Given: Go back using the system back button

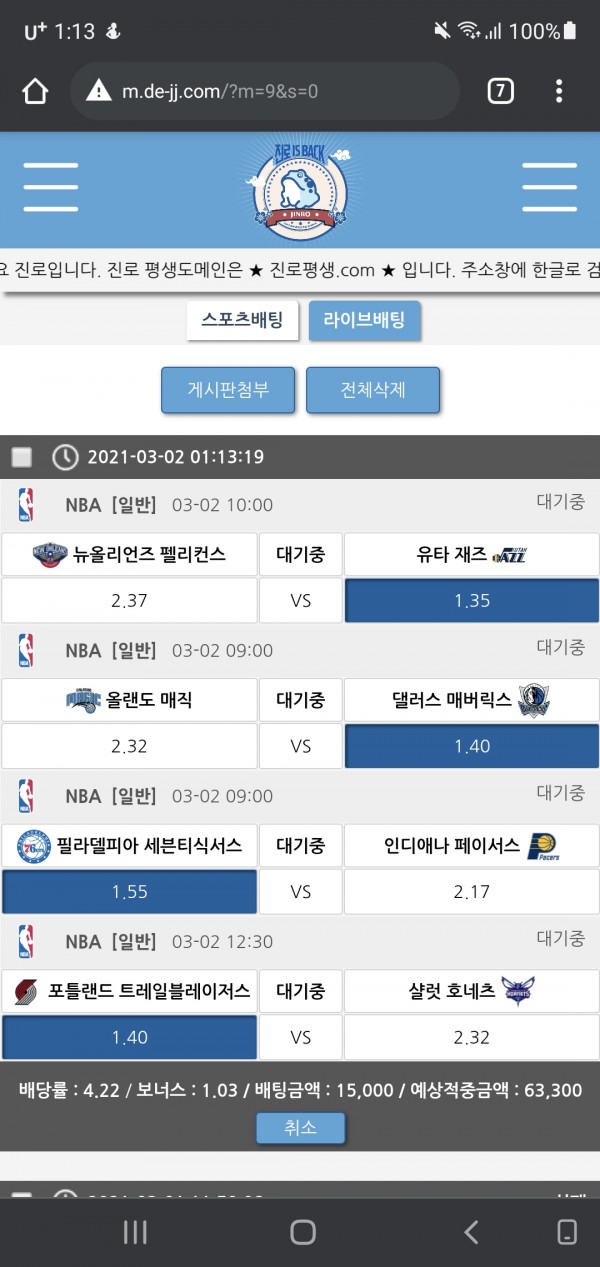Looking at the screenshot, I should click(471, 1232).
